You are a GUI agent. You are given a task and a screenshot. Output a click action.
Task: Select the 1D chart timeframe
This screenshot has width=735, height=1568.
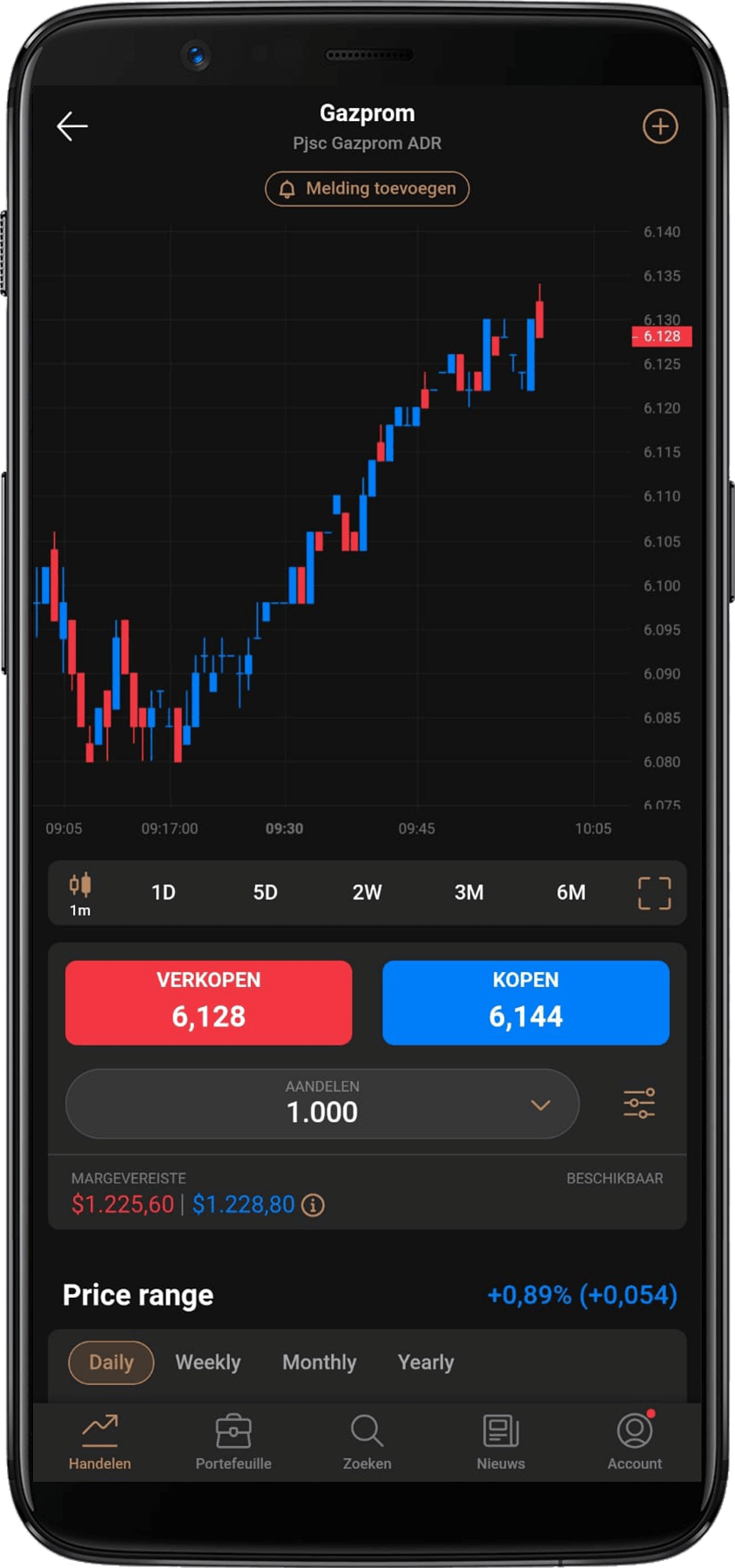[164, 893]
